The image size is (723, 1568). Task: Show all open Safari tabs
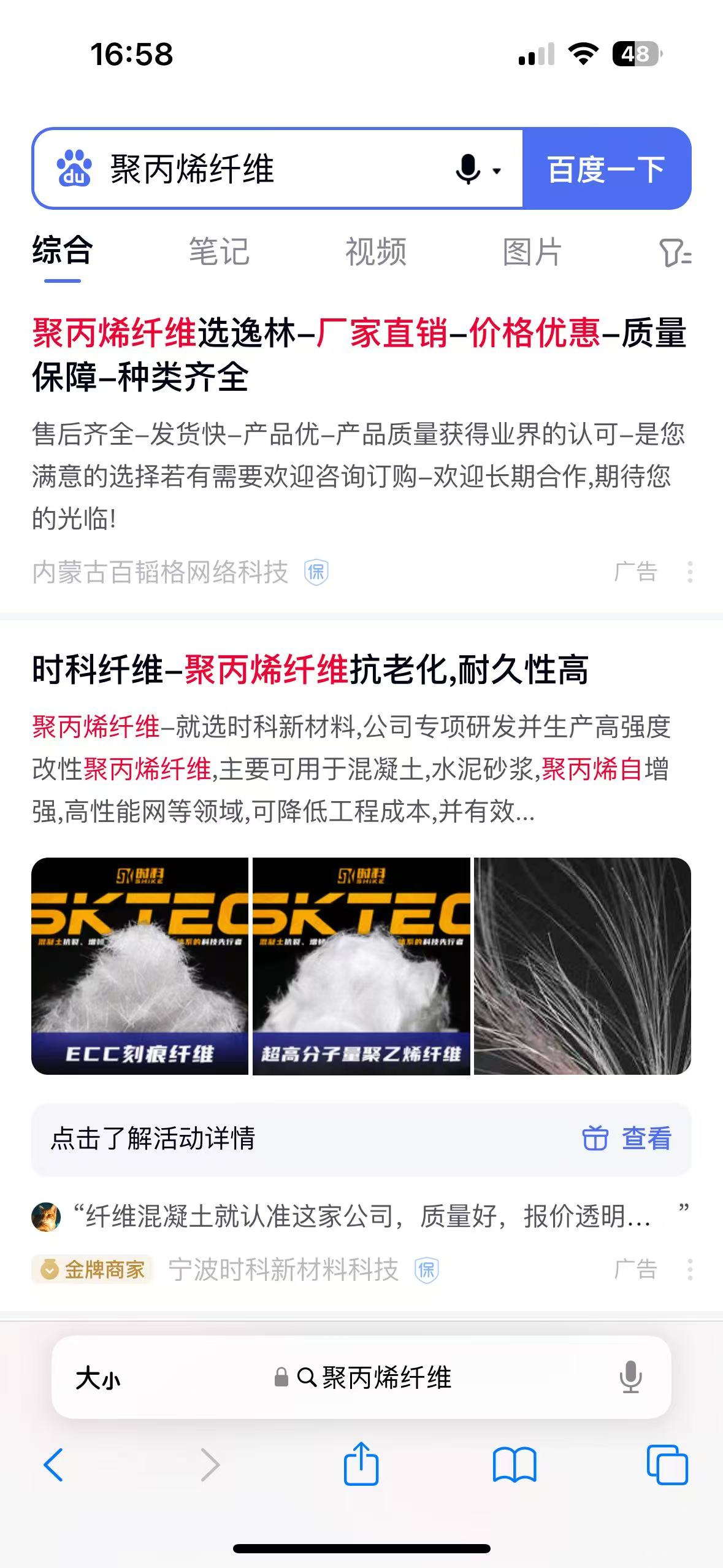coord(667,1465)
